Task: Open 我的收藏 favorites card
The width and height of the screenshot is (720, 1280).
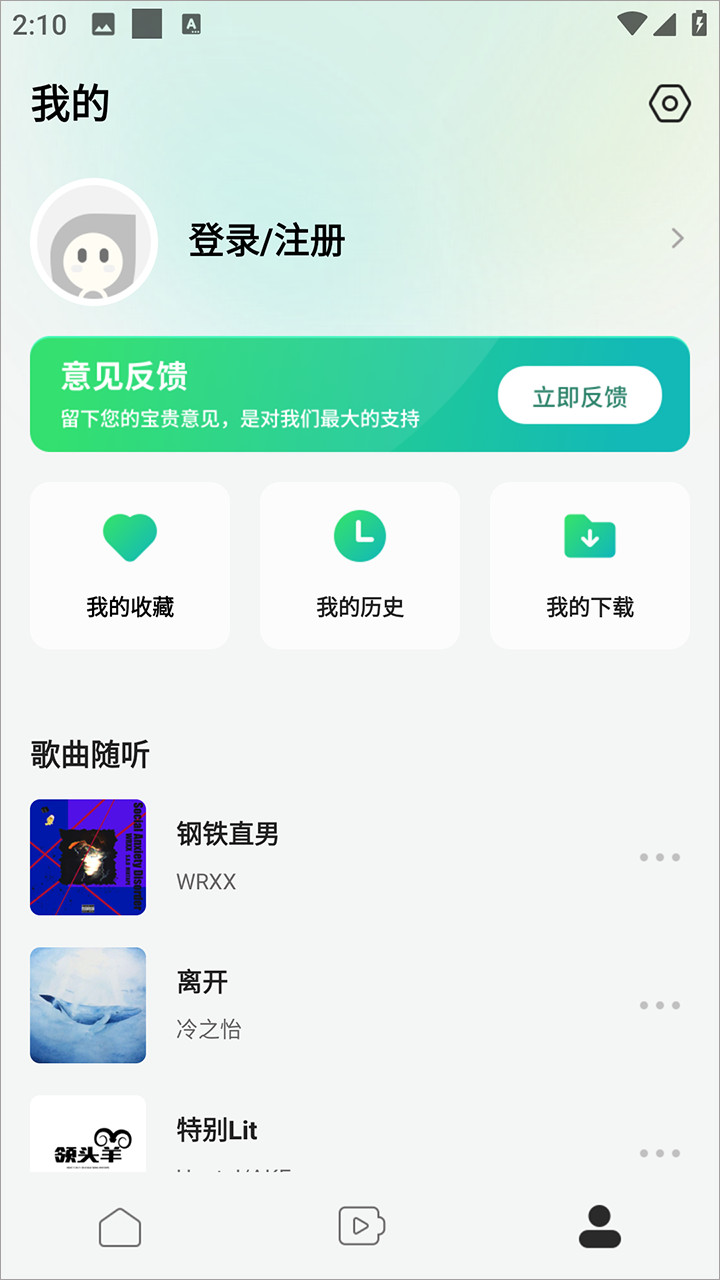Action: 130,565
